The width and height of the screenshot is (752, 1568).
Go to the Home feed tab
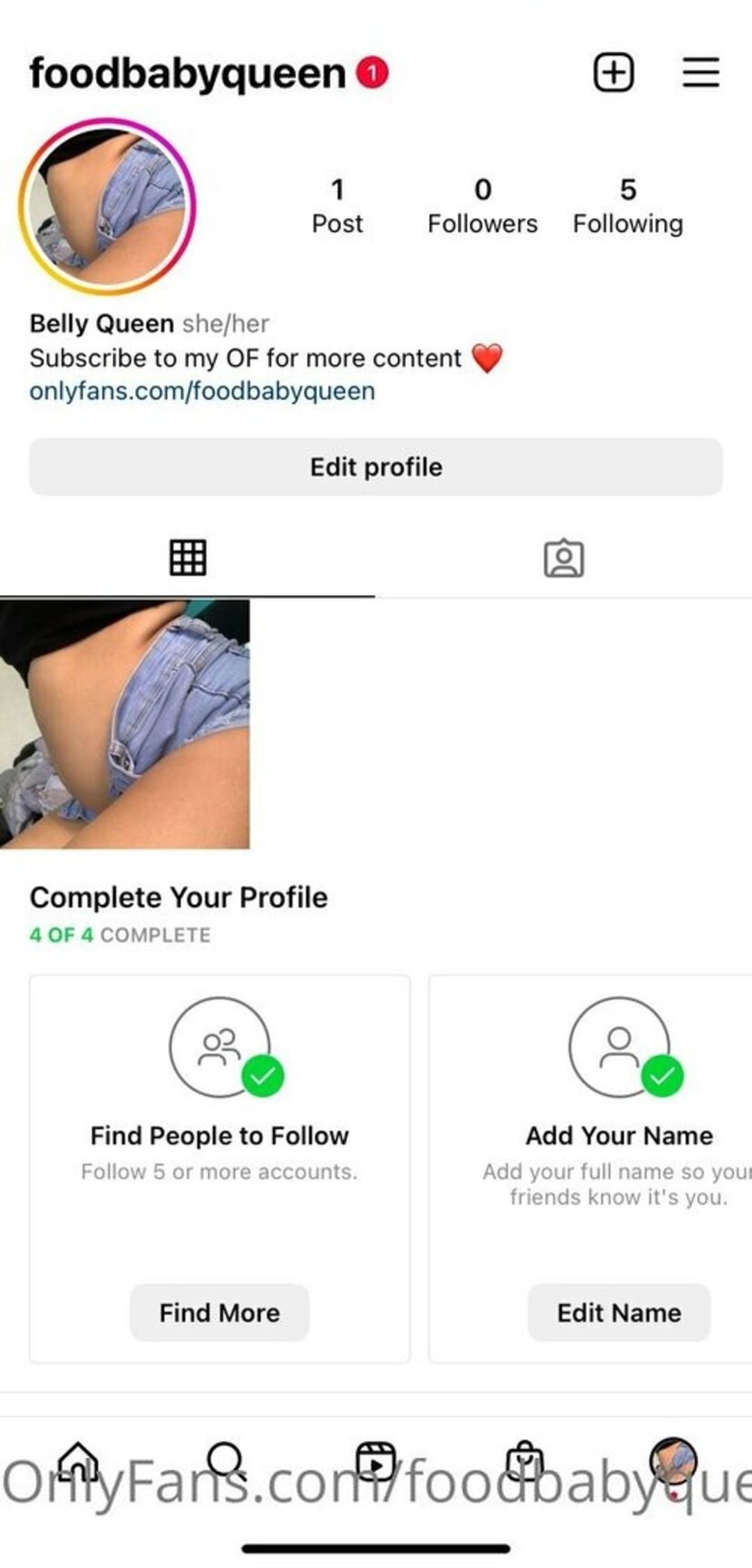(x=78, y=1461)
